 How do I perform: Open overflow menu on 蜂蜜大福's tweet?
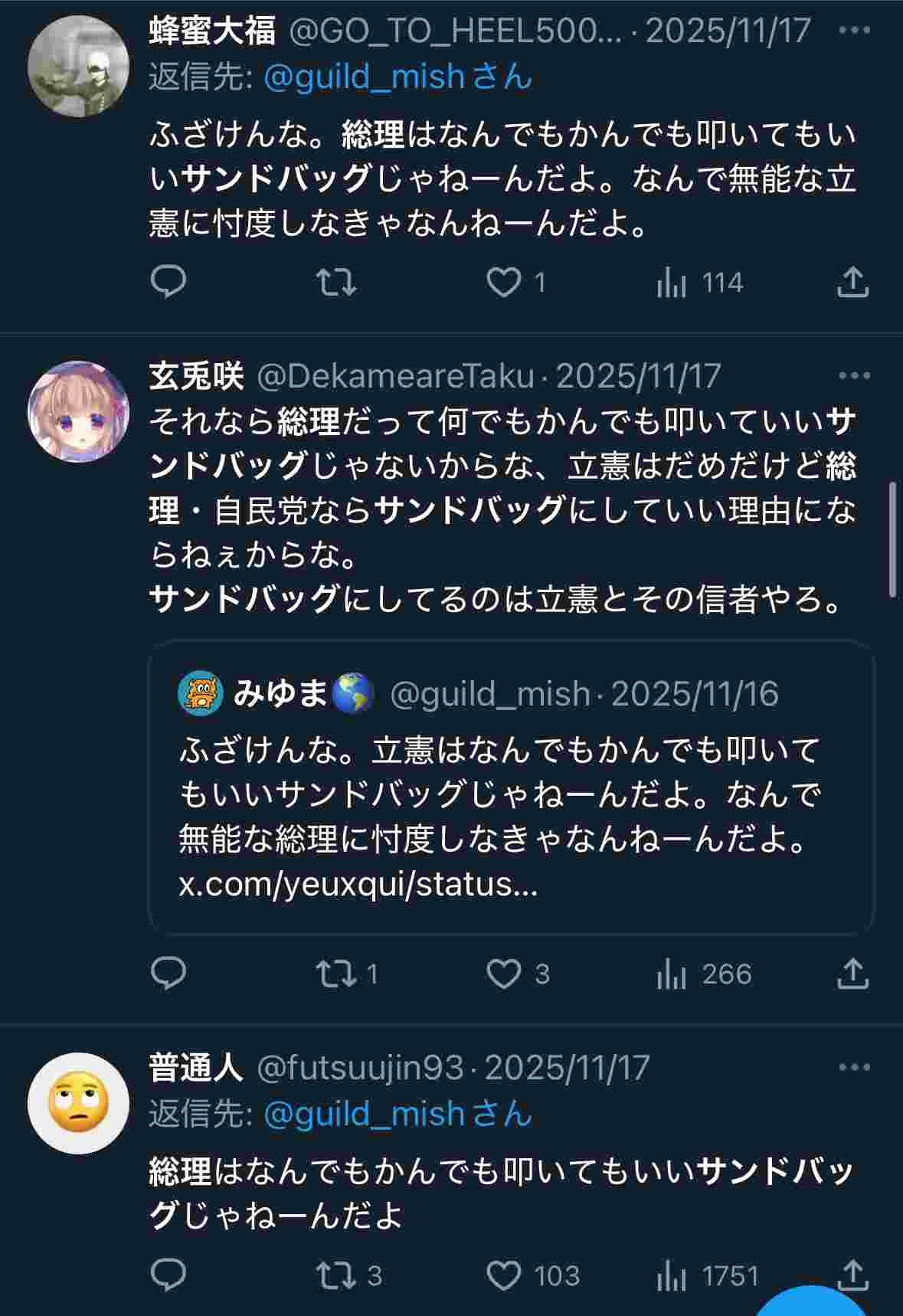coord(854,31)
